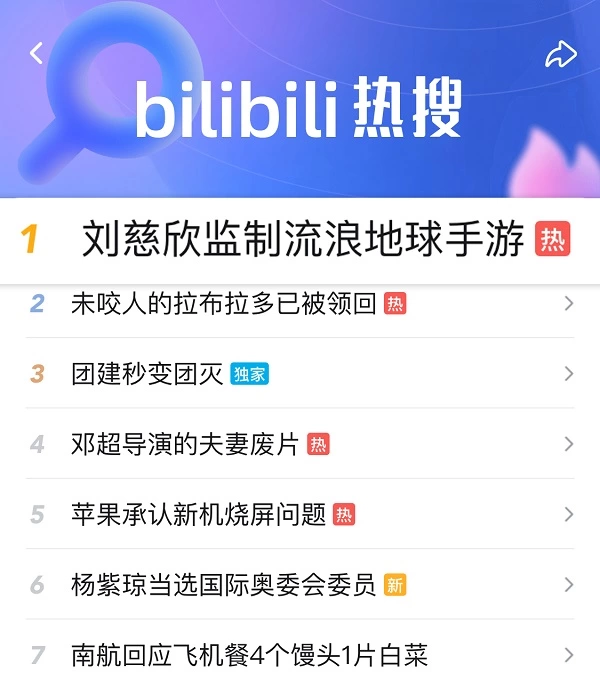600x688 pixels.
Task: Open trending topic 未咬人的拉布拉多已被领回
Action: pyautogui.click(x=223, y=304)
